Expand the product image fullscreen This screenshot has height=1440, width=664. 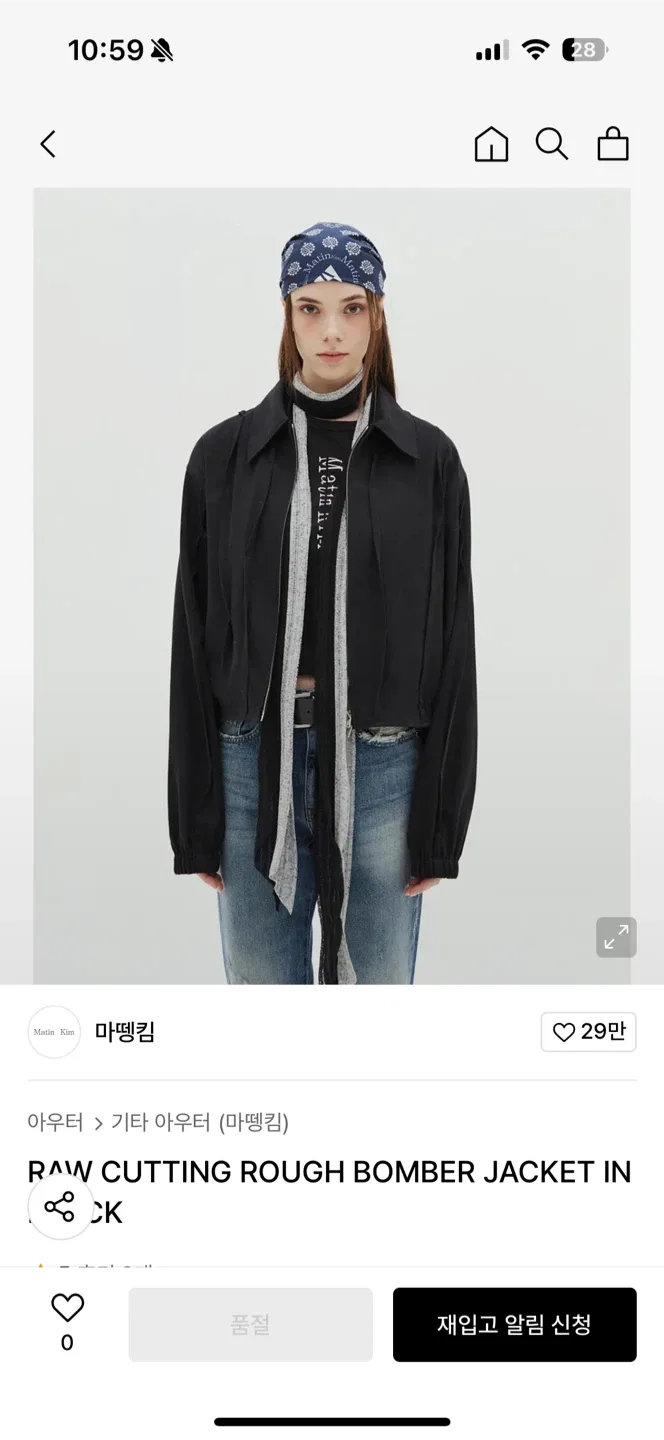[x=616, y=937]
